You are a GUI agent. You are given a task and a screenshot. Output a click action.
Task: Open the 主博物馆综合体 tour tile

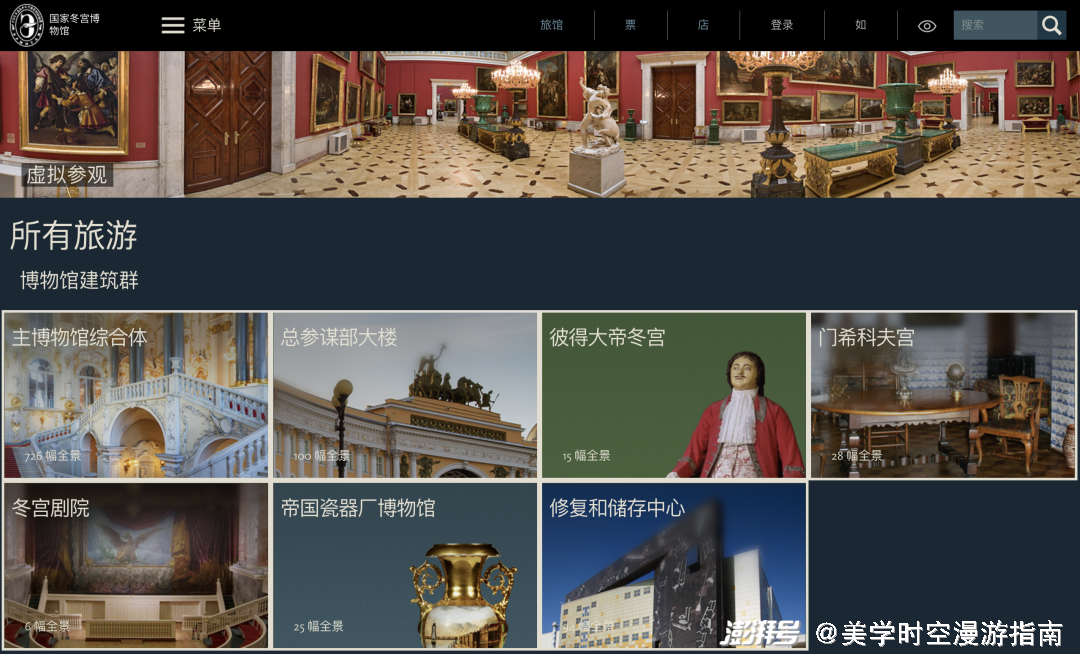click(x=136, y=395)
